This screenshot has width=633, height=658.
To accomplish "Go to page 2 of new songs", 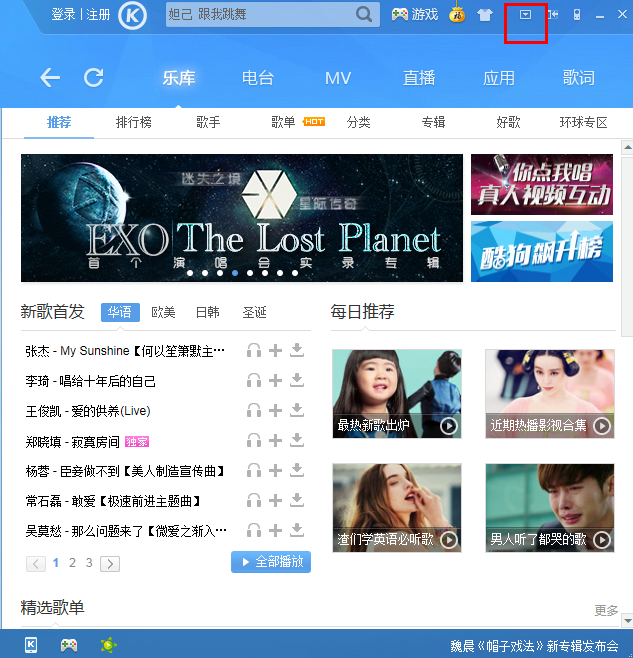I will pyautogui.click(x=72, y=563).
